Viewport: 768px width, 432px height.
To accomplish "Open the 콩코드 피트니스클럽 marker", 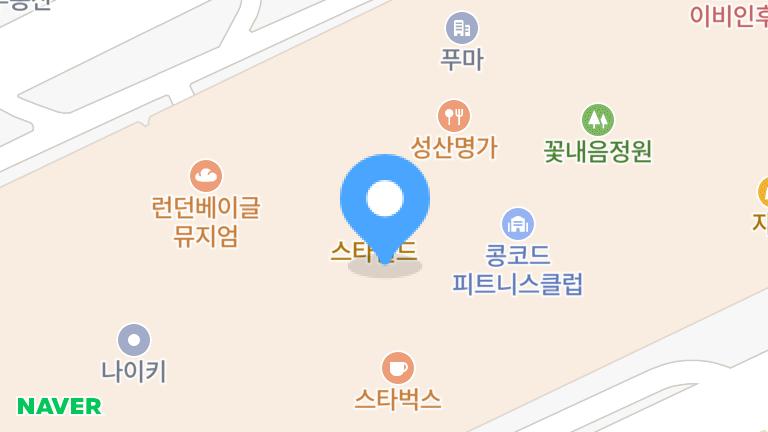I will pos(517,224).
